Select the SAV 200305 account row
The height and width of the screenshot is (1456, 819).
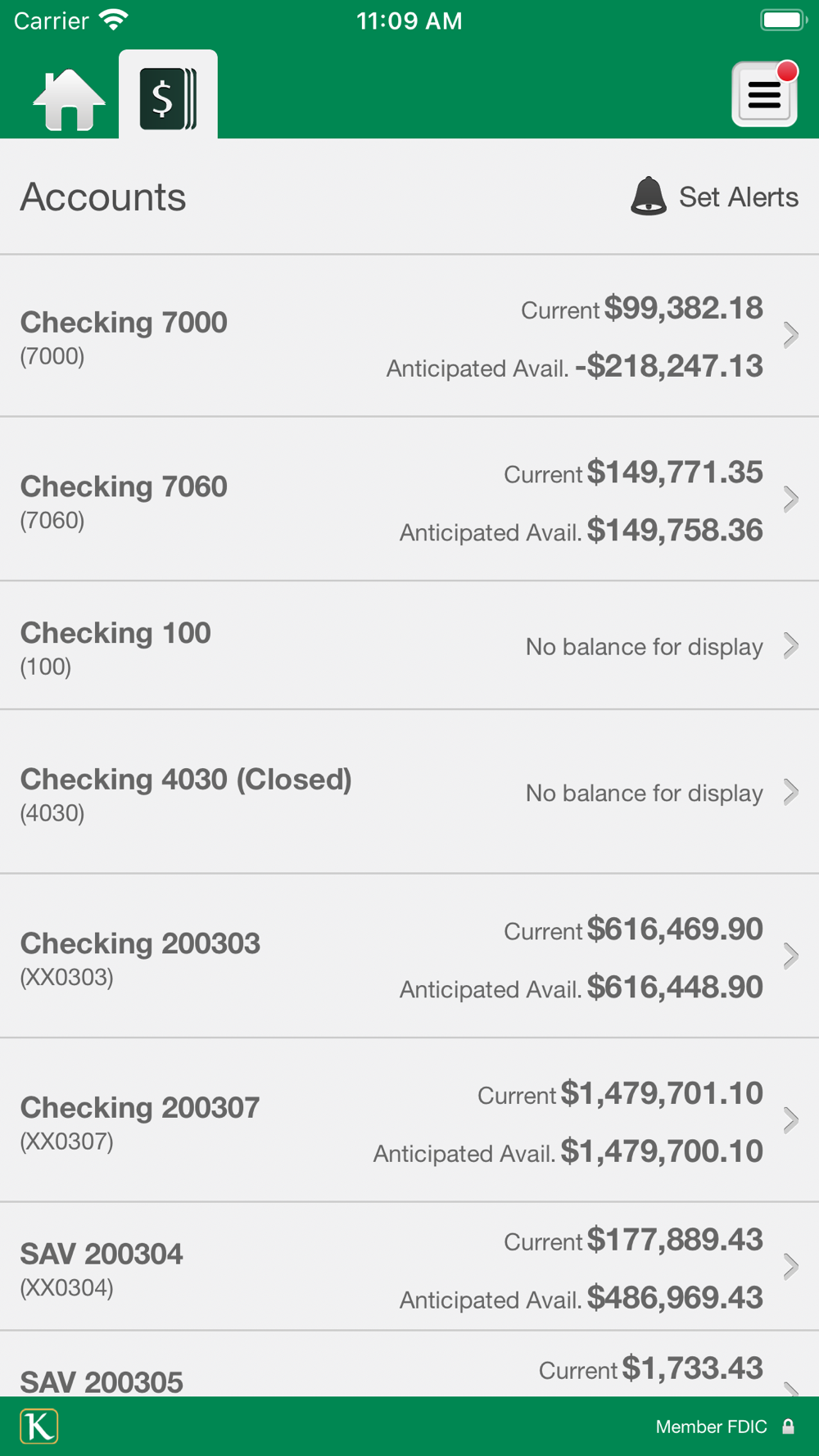point(409,1369)
